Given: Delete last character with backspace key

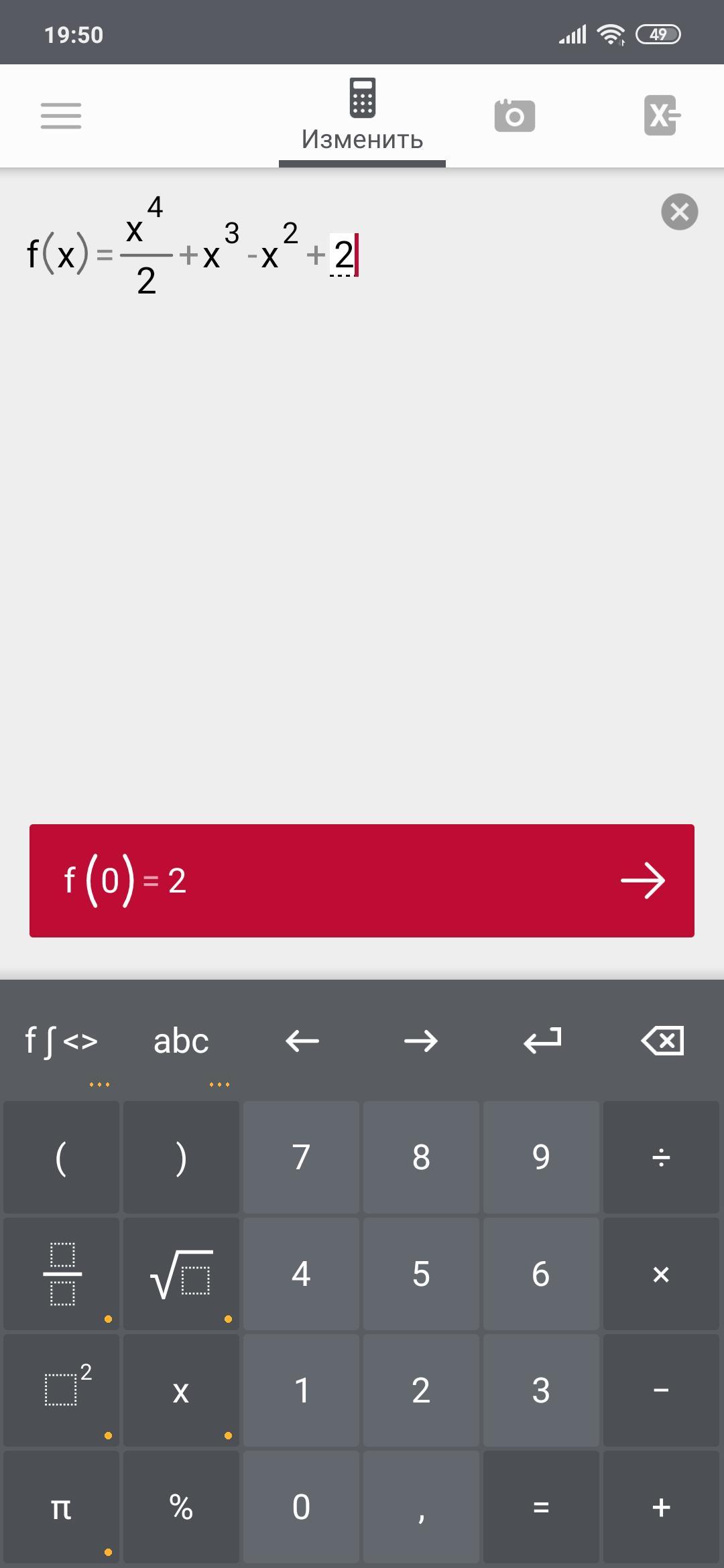Looking at the screenshot, I should (662, 1041).
